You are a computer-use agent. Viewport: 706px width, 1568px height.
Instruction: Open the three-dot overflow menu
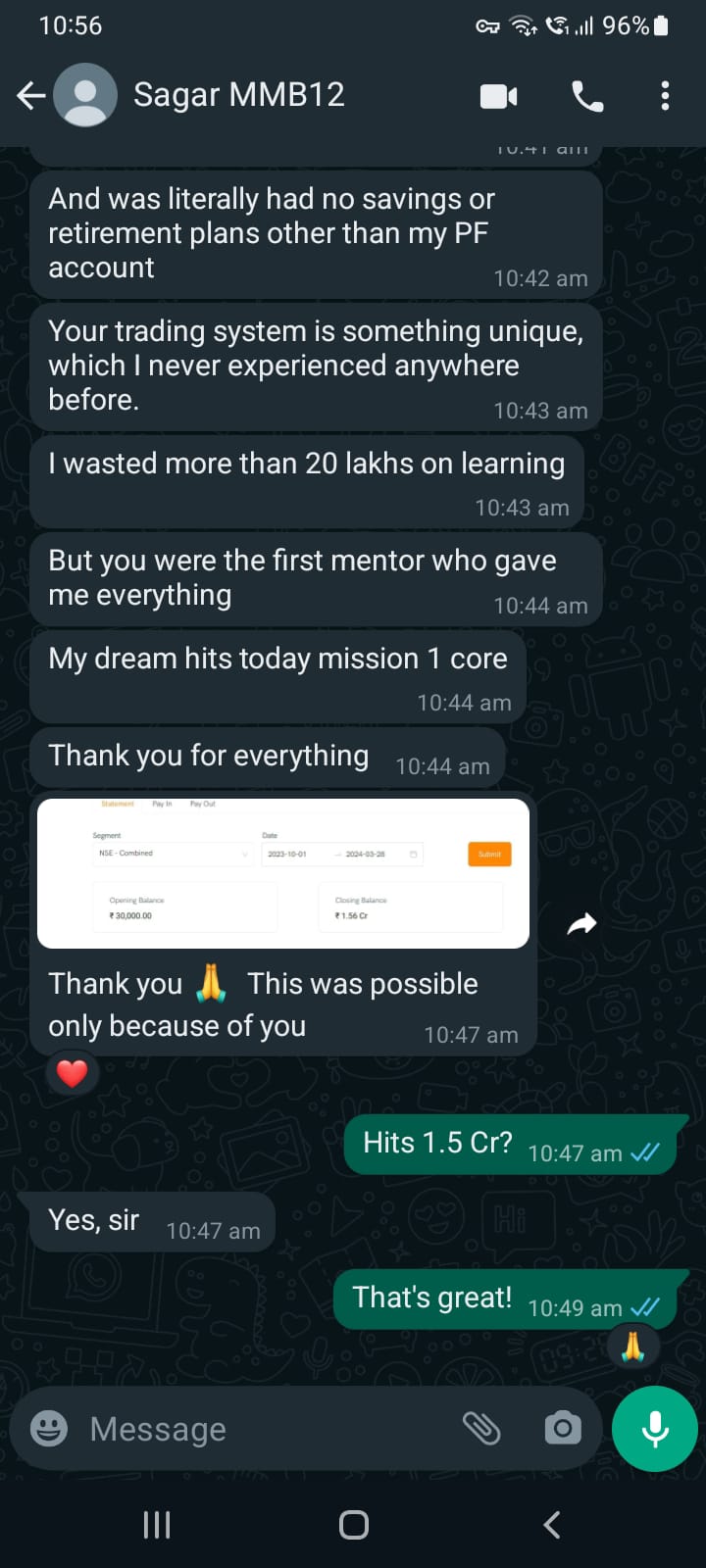coord(665,96)
